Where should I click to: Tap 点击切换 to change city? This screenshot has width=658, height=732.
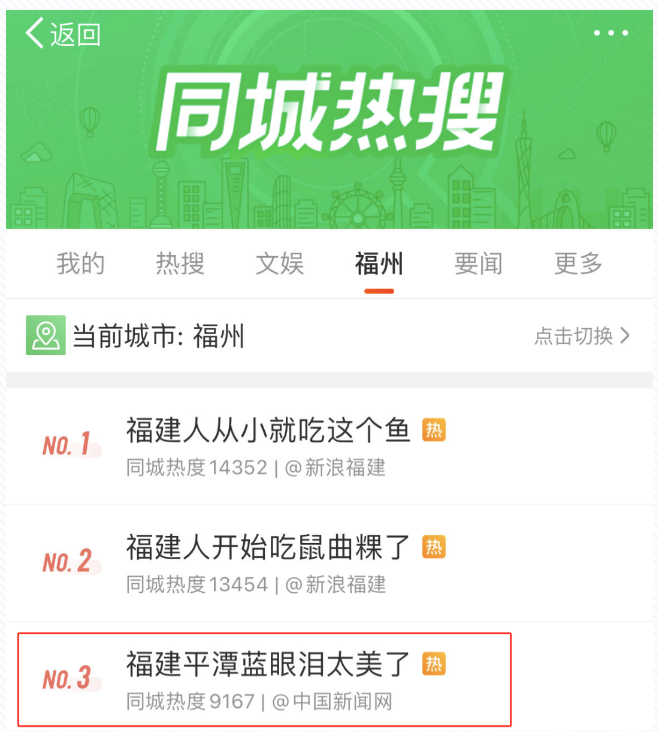tap(582, 336)
